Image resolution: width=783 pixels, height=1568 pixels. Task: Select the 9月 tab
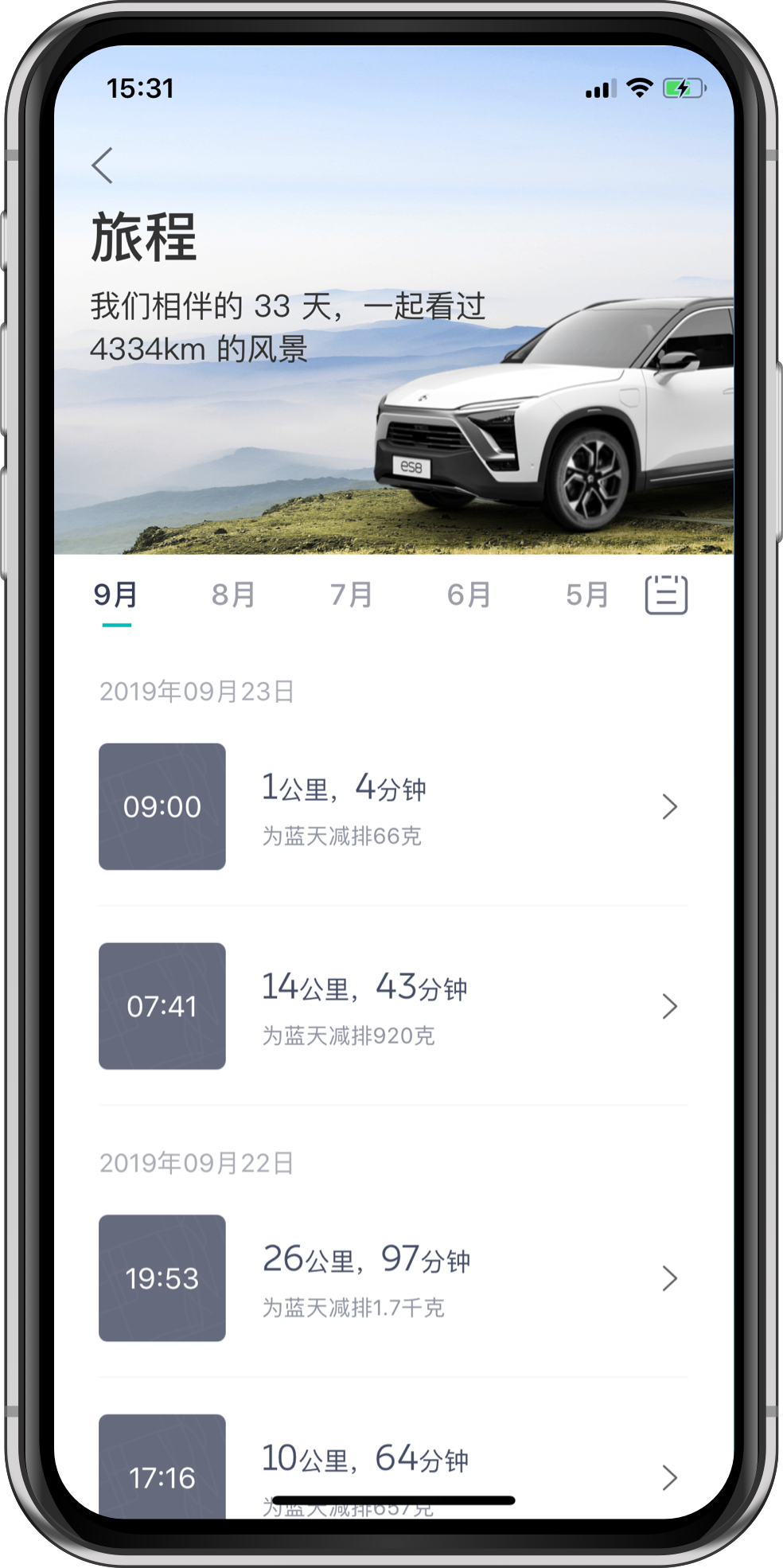(116, 595)
